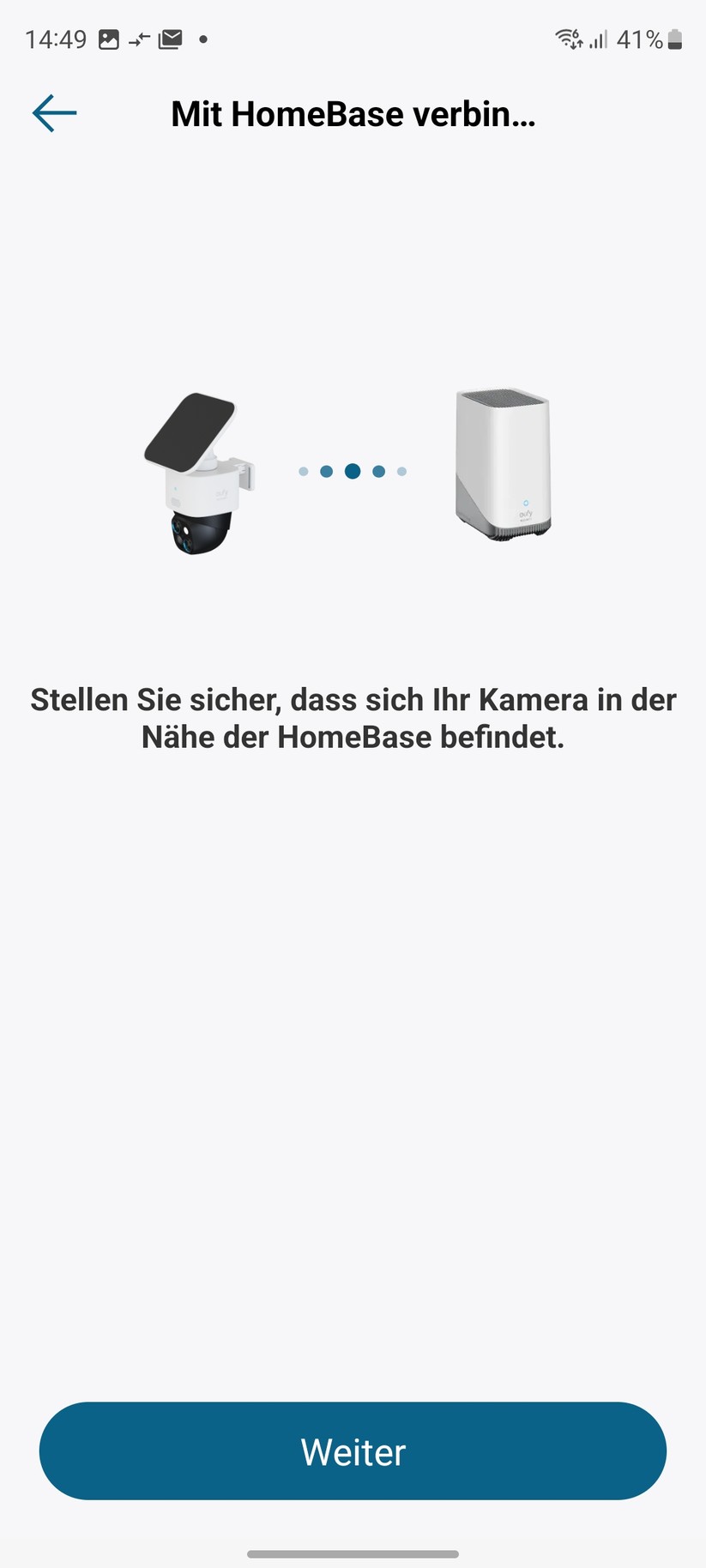Screen dimensions: 706x1568
Task: Tap the instruction text about Kamera placement
Action: [353, 718]
